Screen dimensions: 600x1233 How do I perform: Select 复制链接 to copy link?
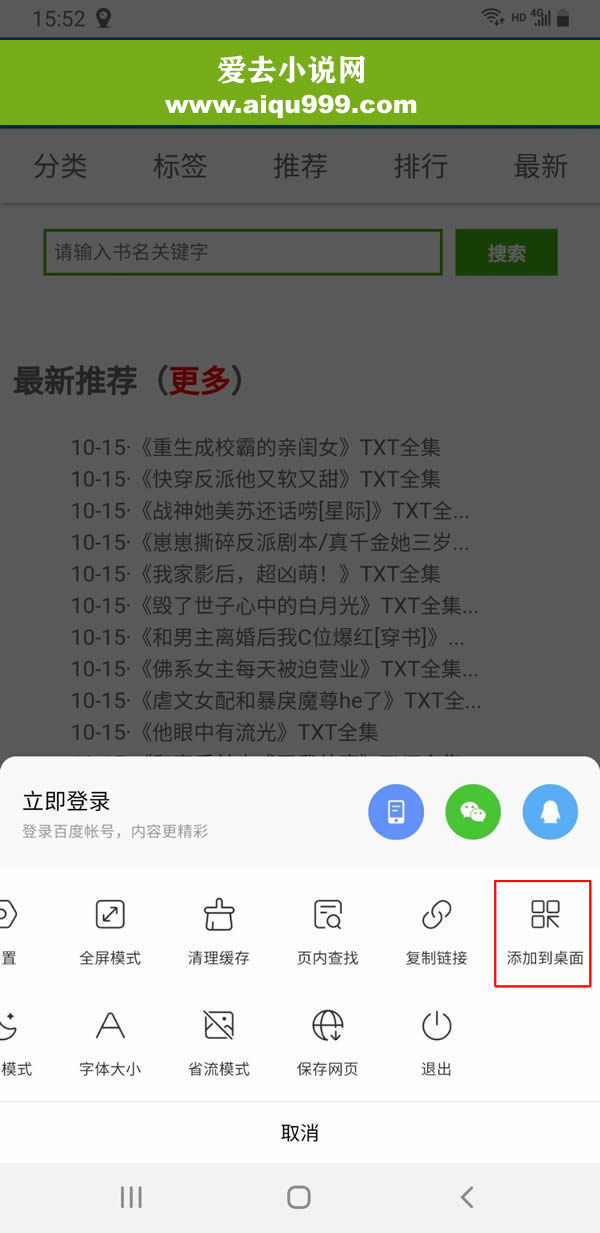436,930
